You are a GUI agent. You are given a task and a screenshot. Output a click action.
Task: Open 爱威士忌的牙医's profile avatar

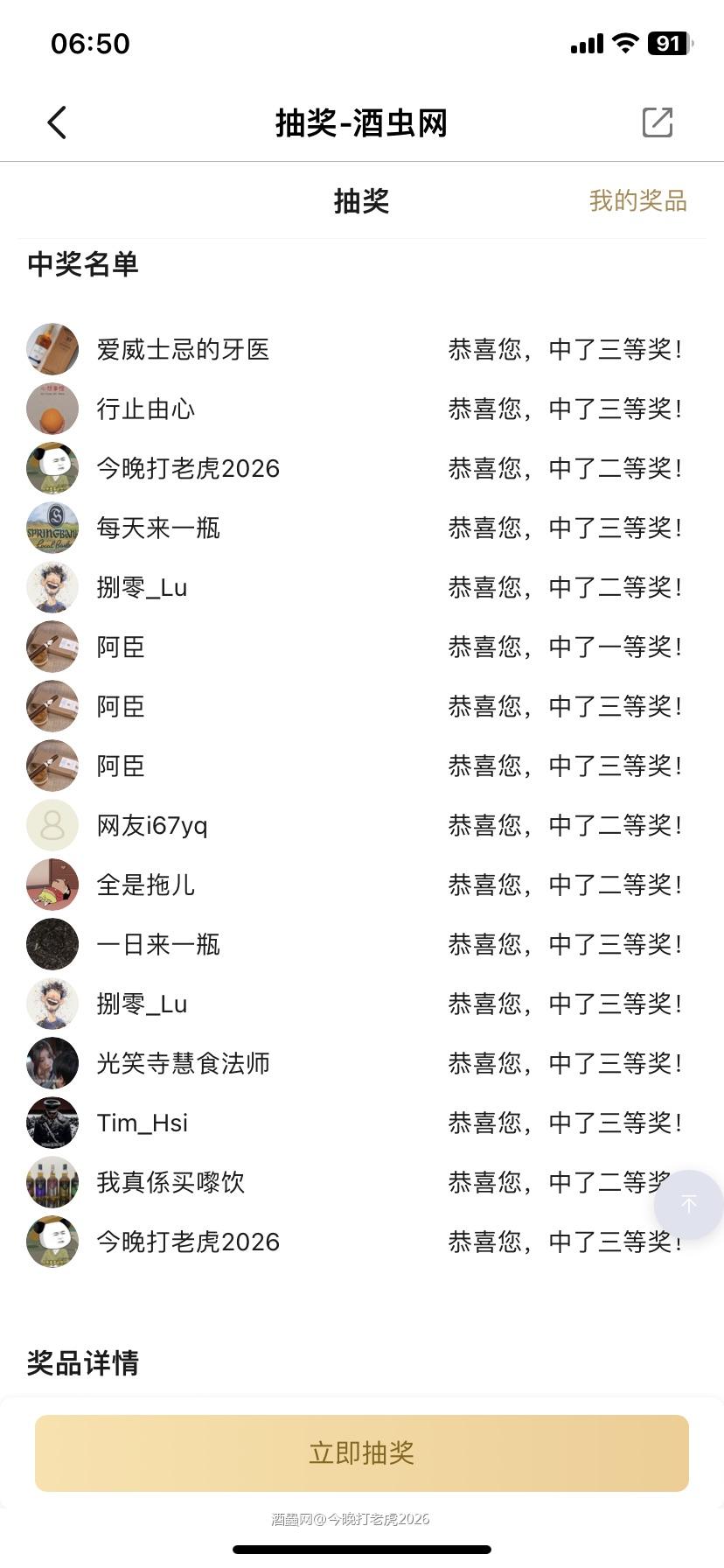52,349
